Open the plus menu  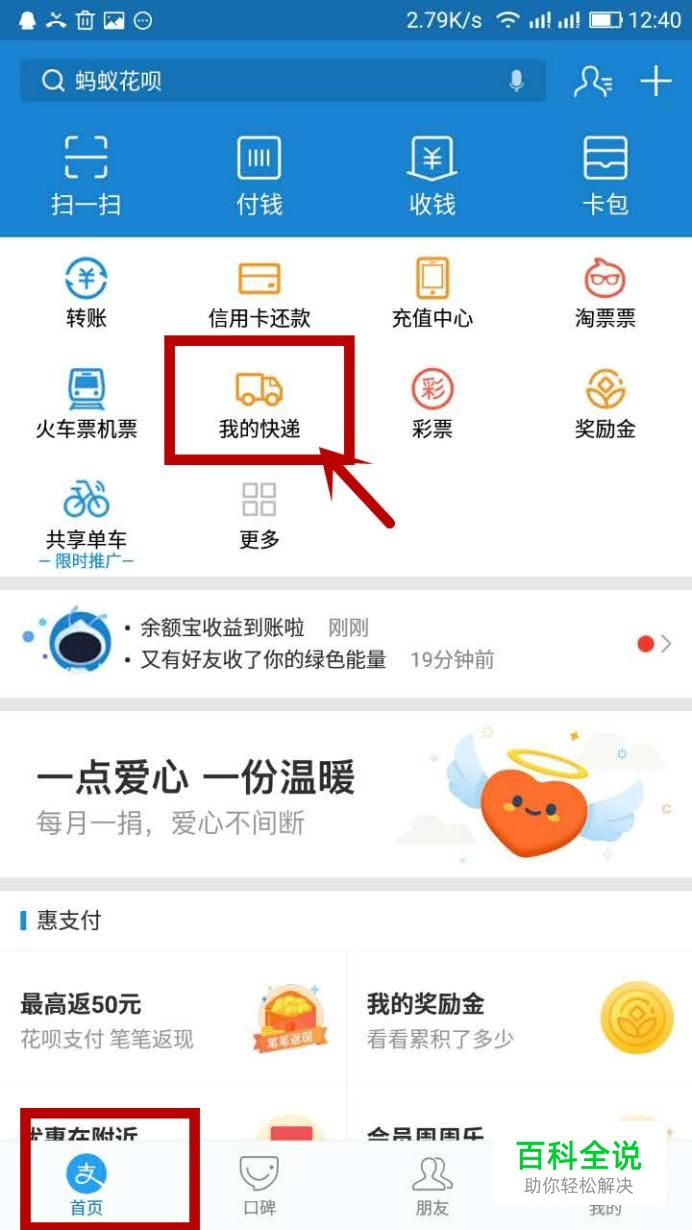pyautogui.click(x=656, y=81)
